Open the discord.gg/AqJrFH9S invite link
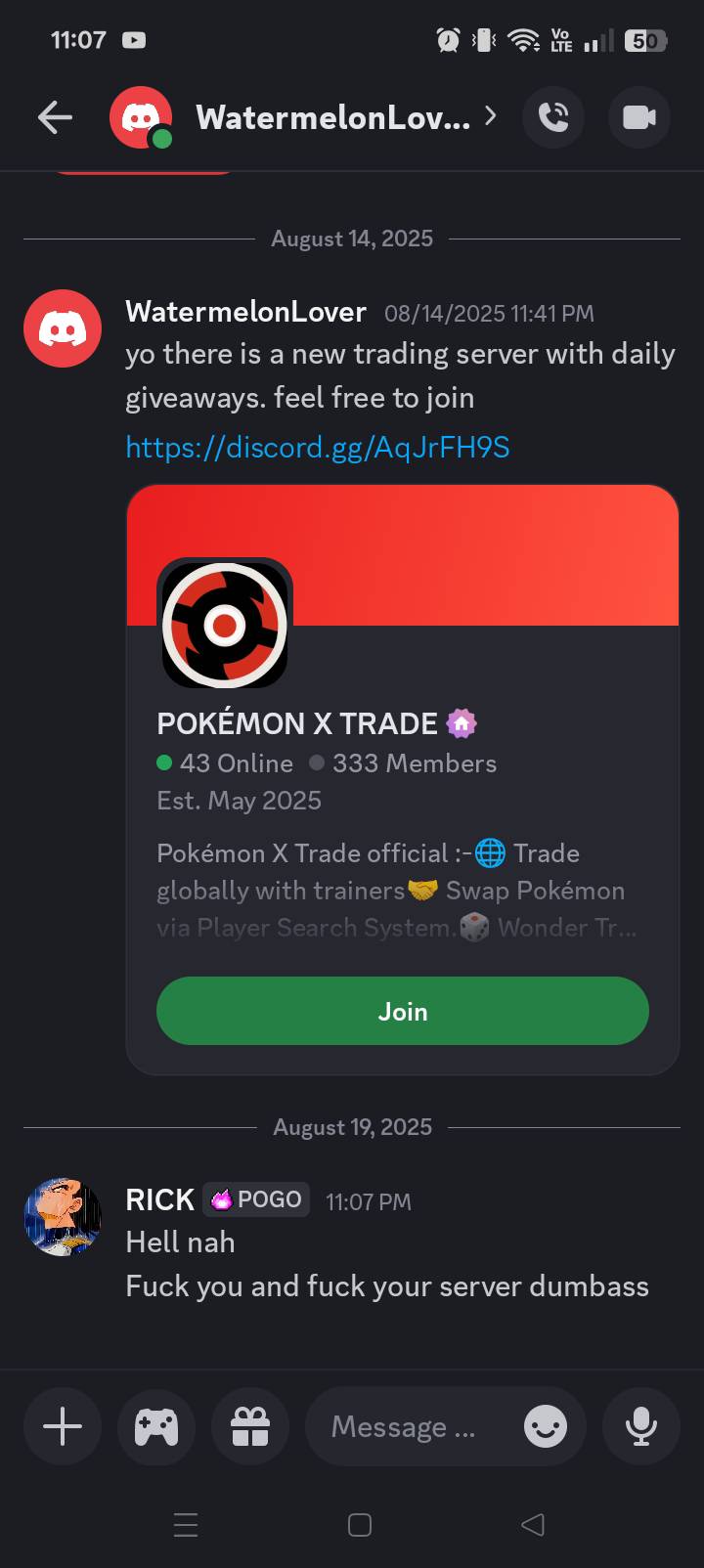 318,448
